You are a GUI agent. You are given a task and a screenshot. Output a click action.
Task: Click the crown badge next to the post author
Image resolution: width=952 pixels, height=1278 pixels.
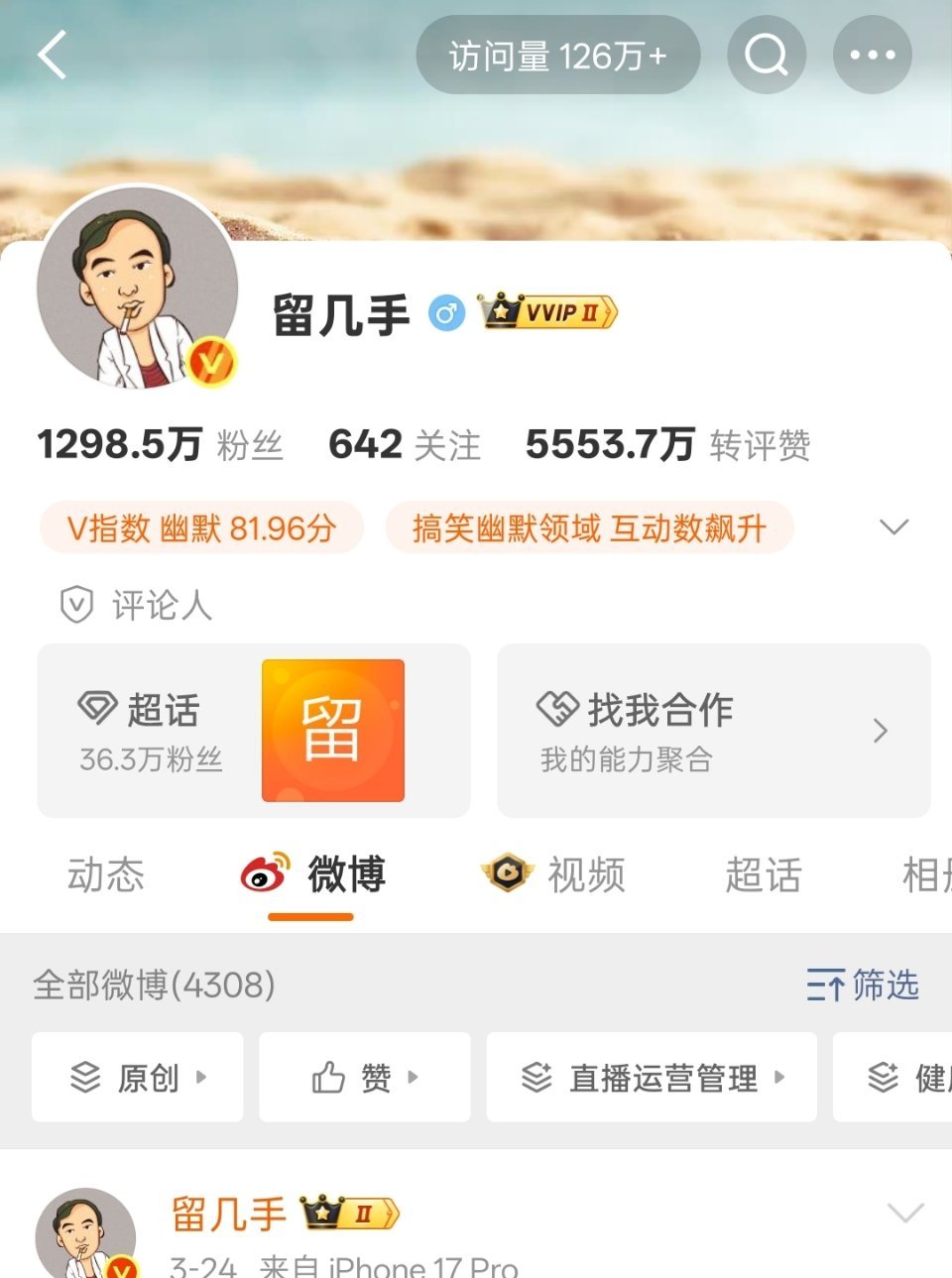[x=349, y=1211]
